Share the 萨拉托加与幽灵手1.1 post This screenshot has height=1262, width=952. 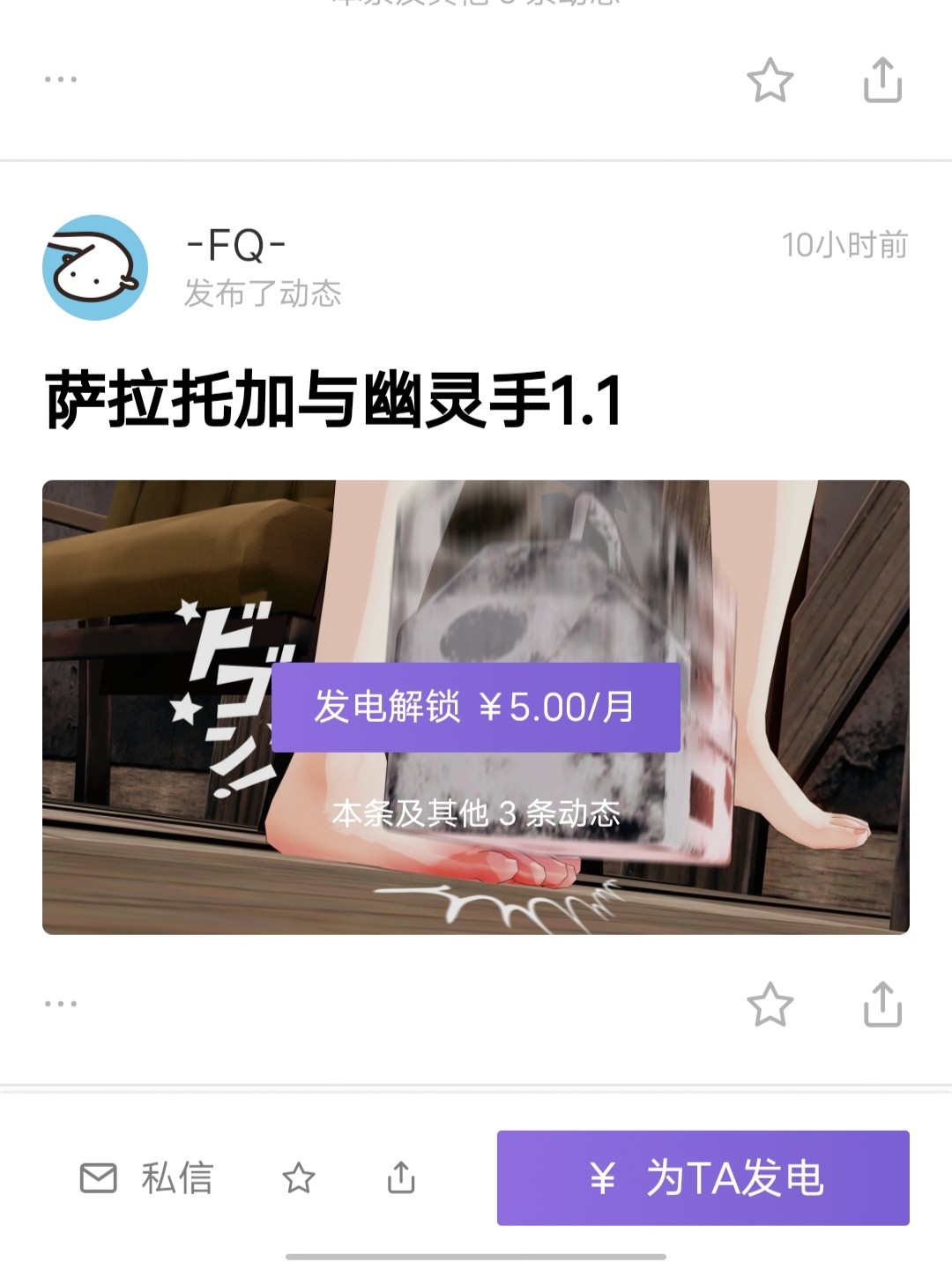coord(882,1005)
